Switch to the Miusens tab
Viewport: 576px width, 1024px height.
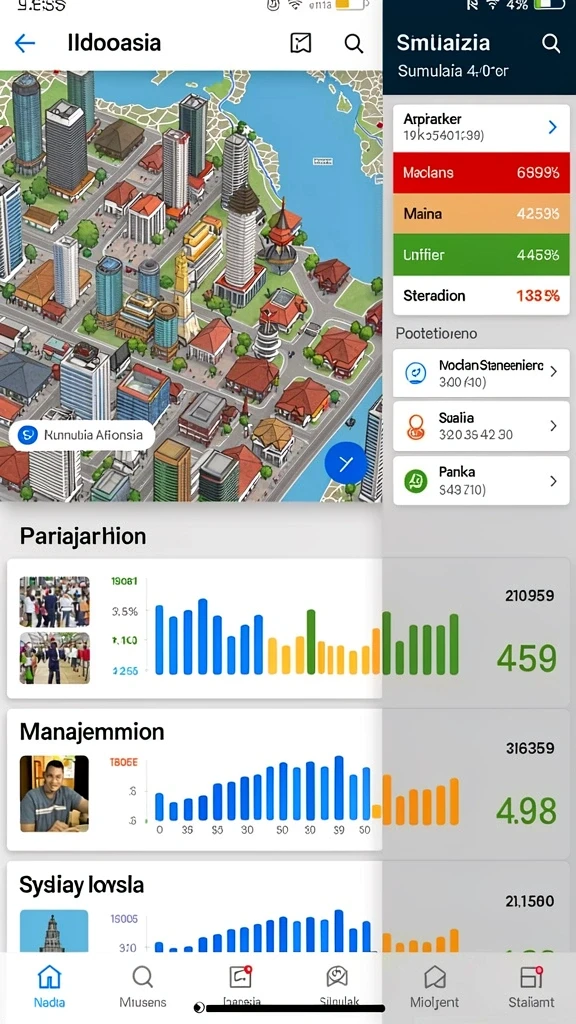click(x=143, y=985)
